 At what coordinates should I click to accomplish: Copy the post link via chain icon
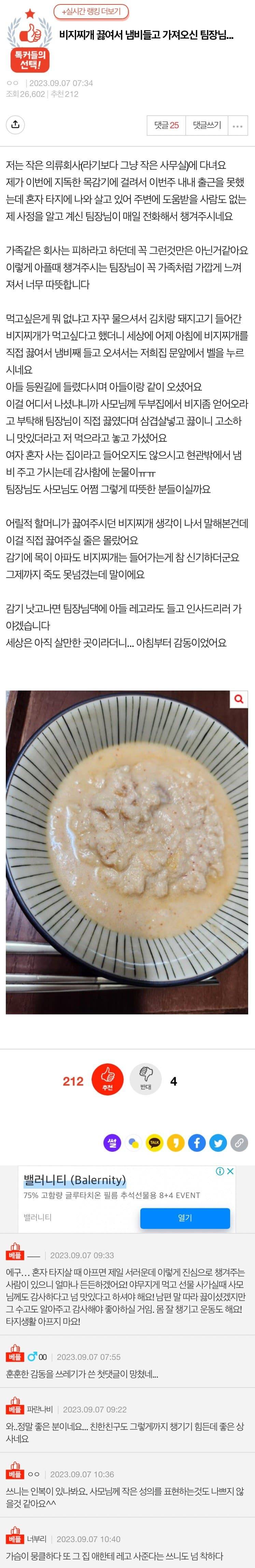[239, 1143]
